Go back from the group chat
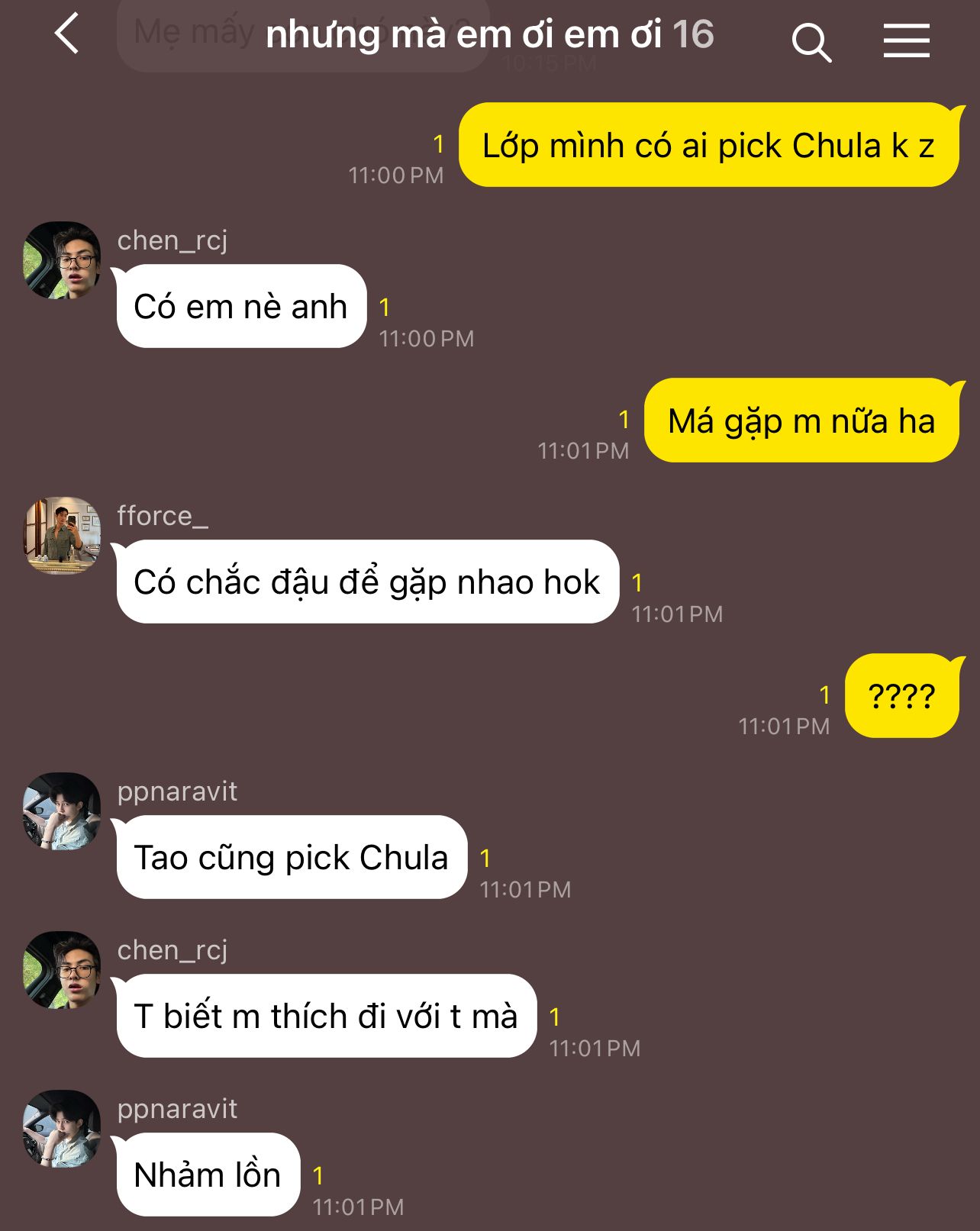 coord(67,34)
